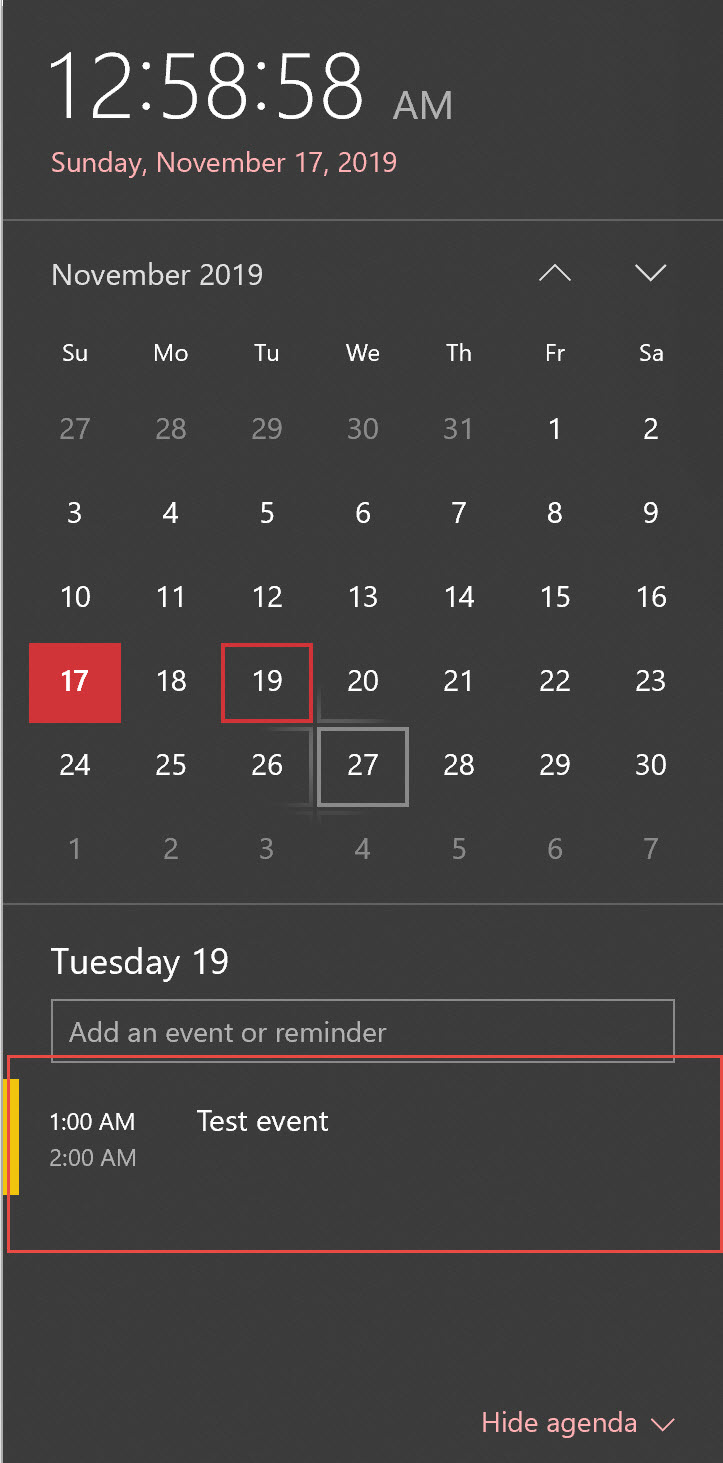
Task: Choose November 30 on the calendar
Action: coord(651,766)
